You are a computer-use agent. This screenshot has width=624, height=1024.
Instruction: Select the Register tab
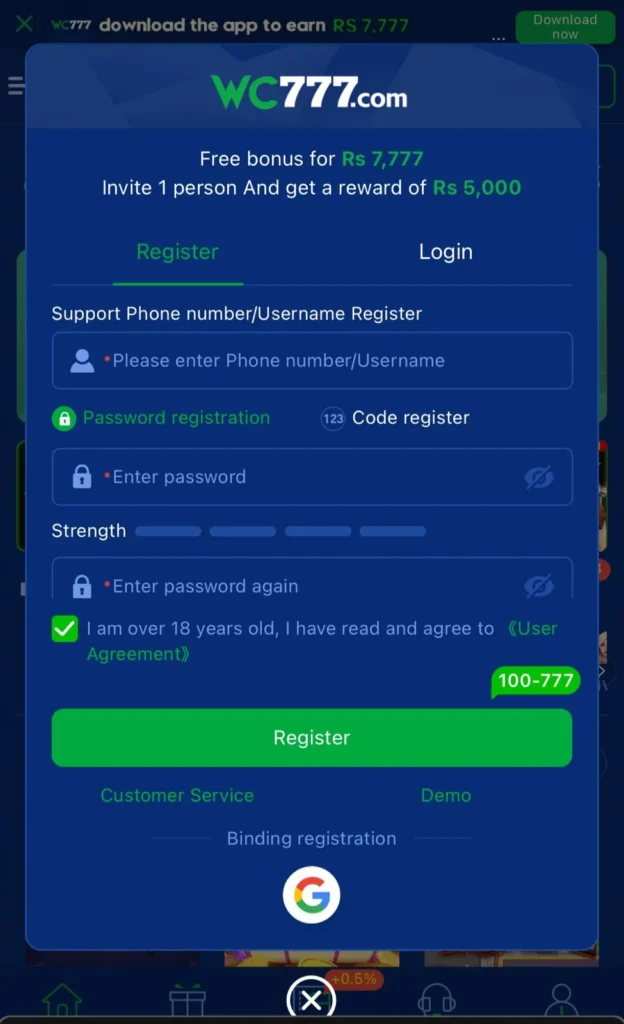[x=177, y=252]
